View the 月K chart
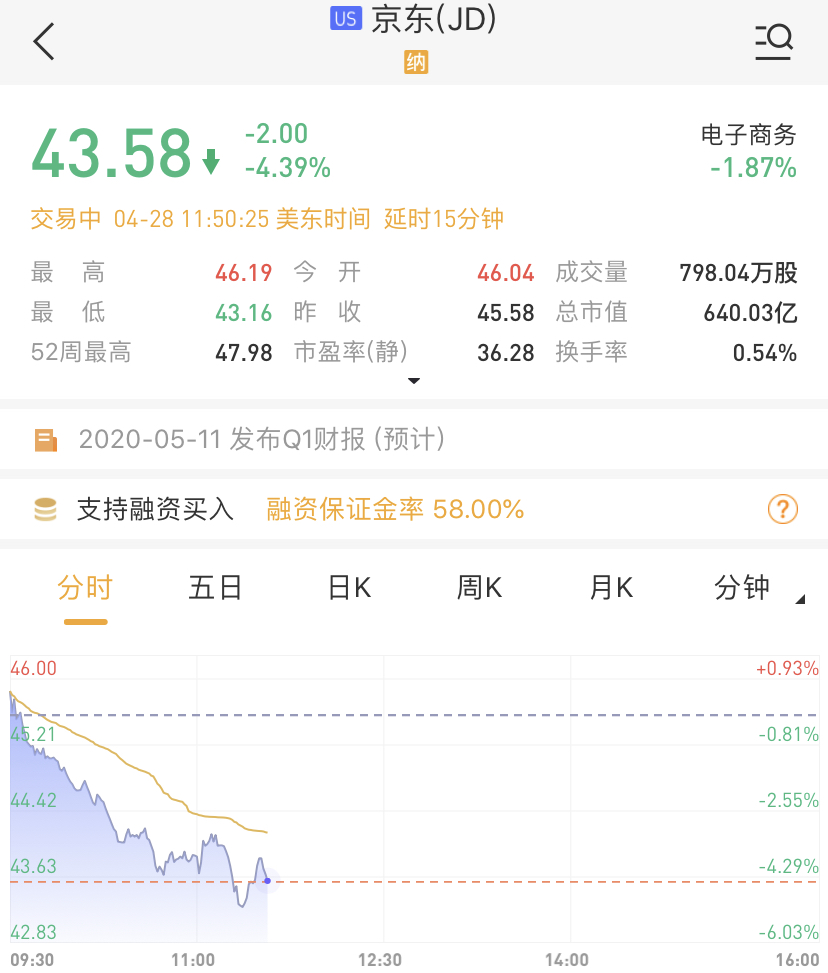Viewport: 828px width, 973px height. pos(611,588)
